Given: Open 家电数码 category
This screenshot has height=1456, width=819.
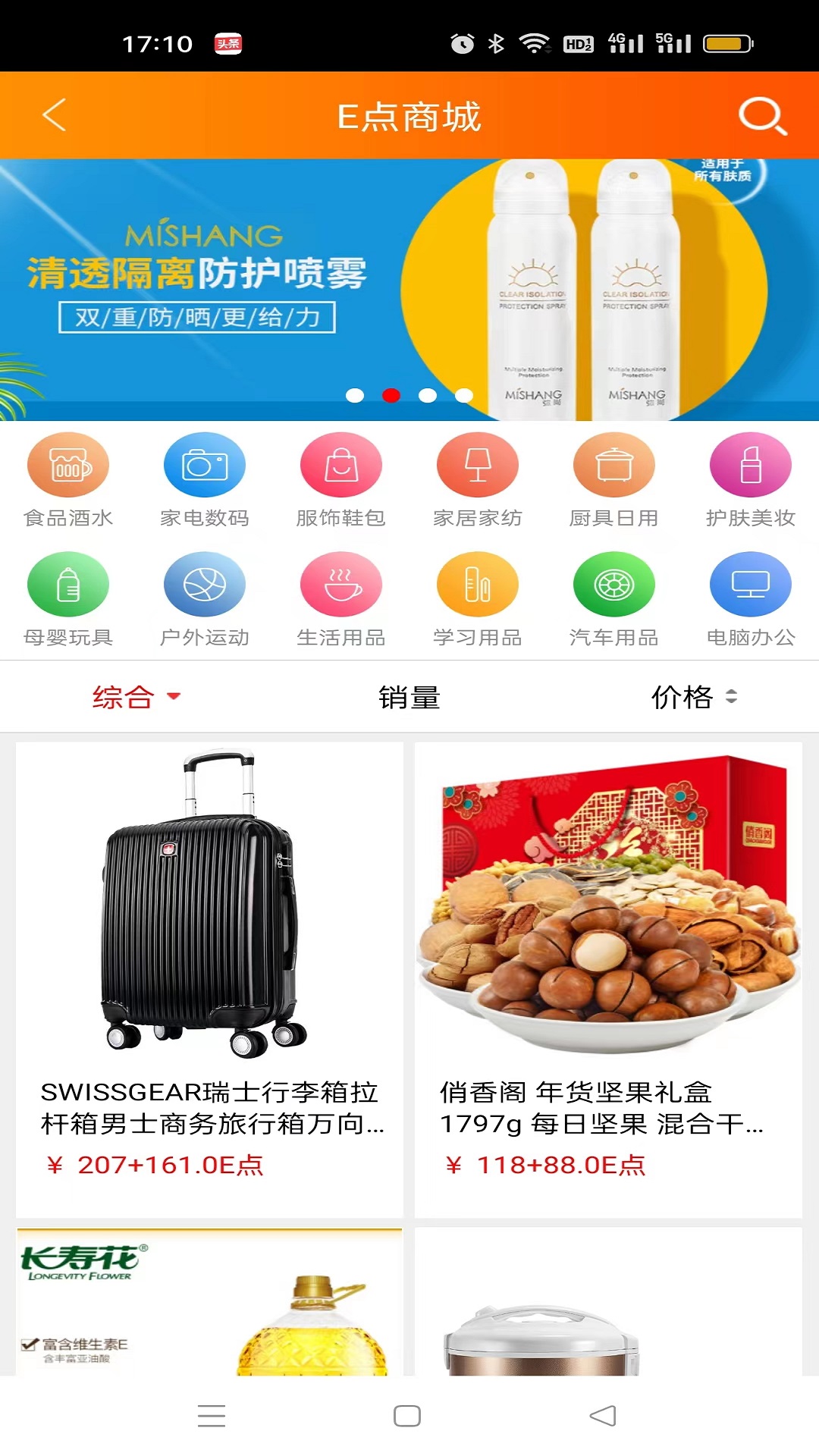Looking at the screenshot, I should pyautogui.click(x=205, y=479).
